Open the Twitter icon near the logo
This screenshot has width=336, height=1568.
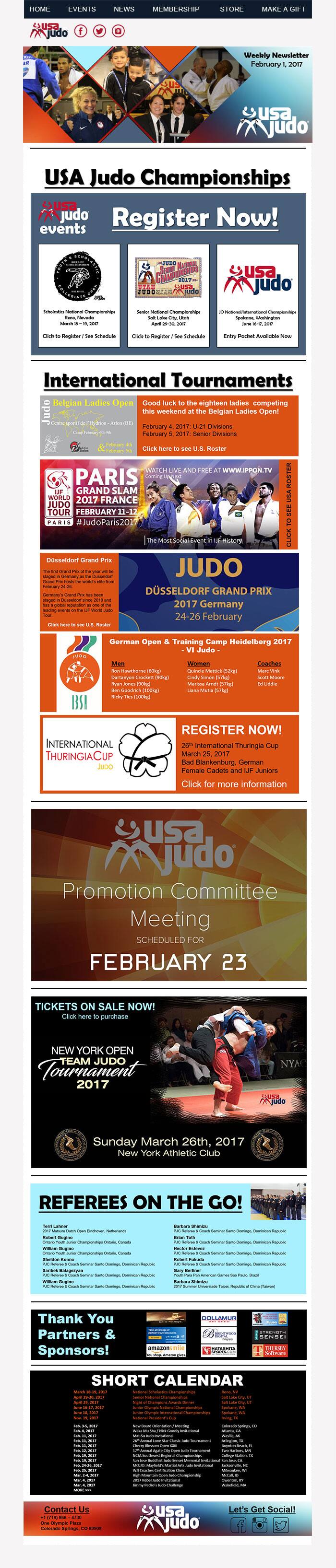click(x=99, y=31)
